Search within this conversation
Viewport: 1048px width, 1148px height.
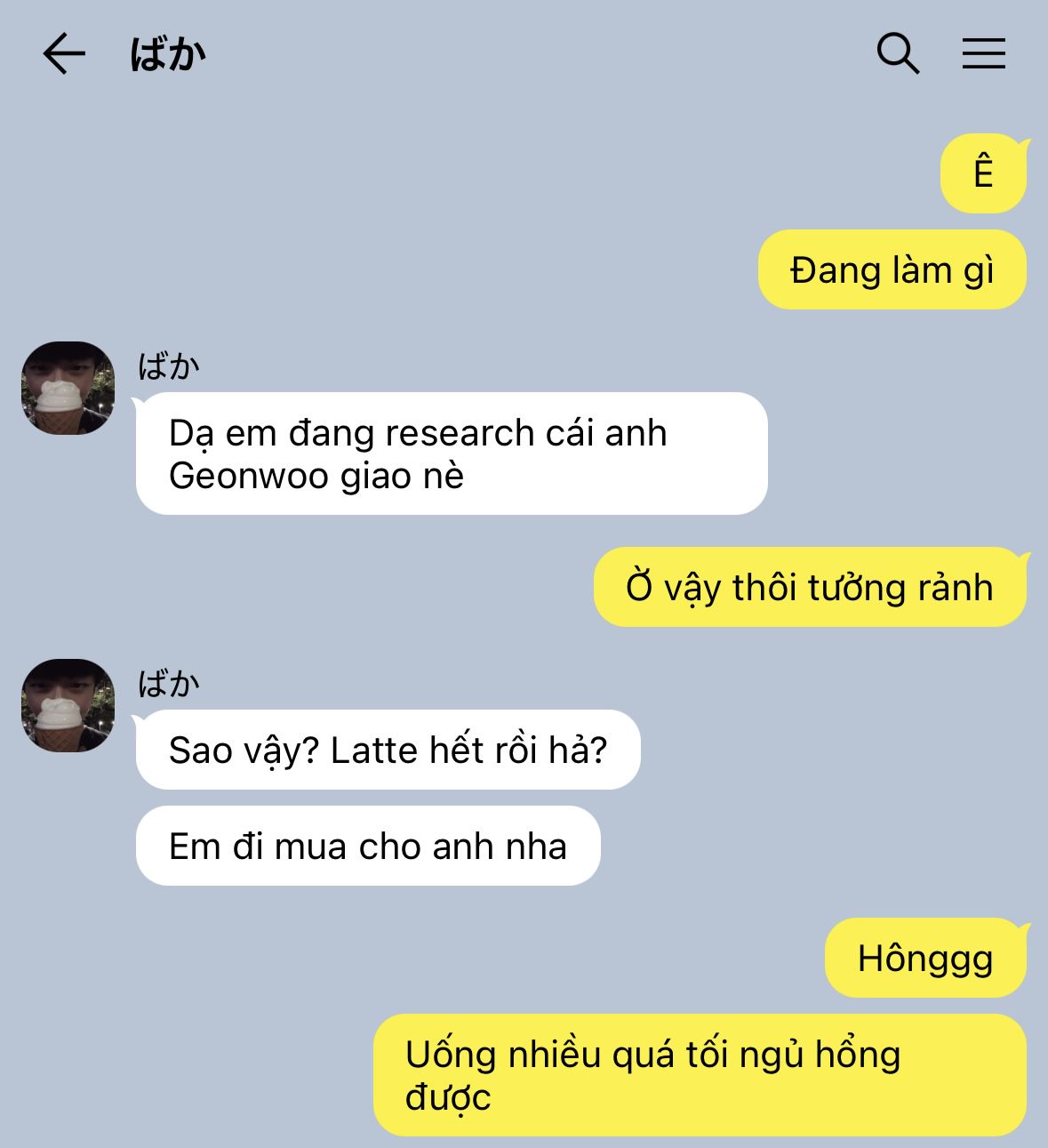click(x=897, y=54)
